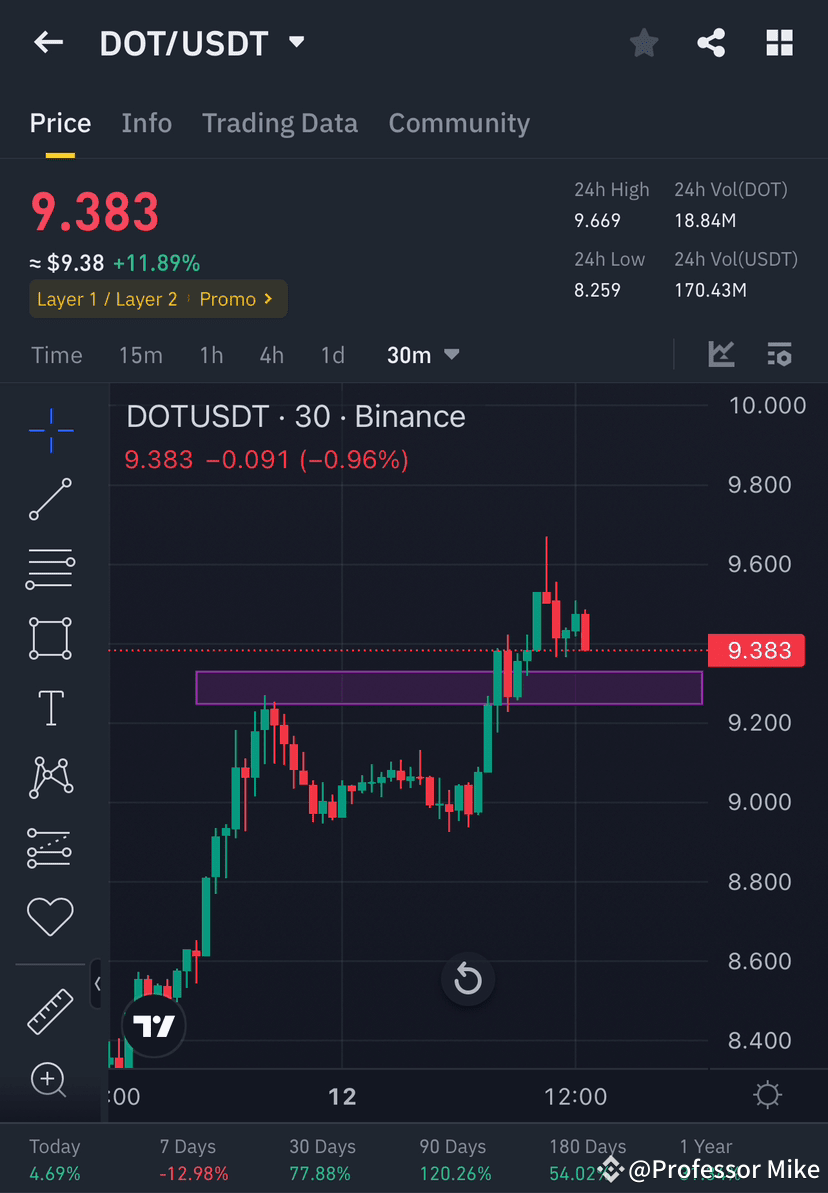Open the XABCD pattern tool

pos(50,777)
